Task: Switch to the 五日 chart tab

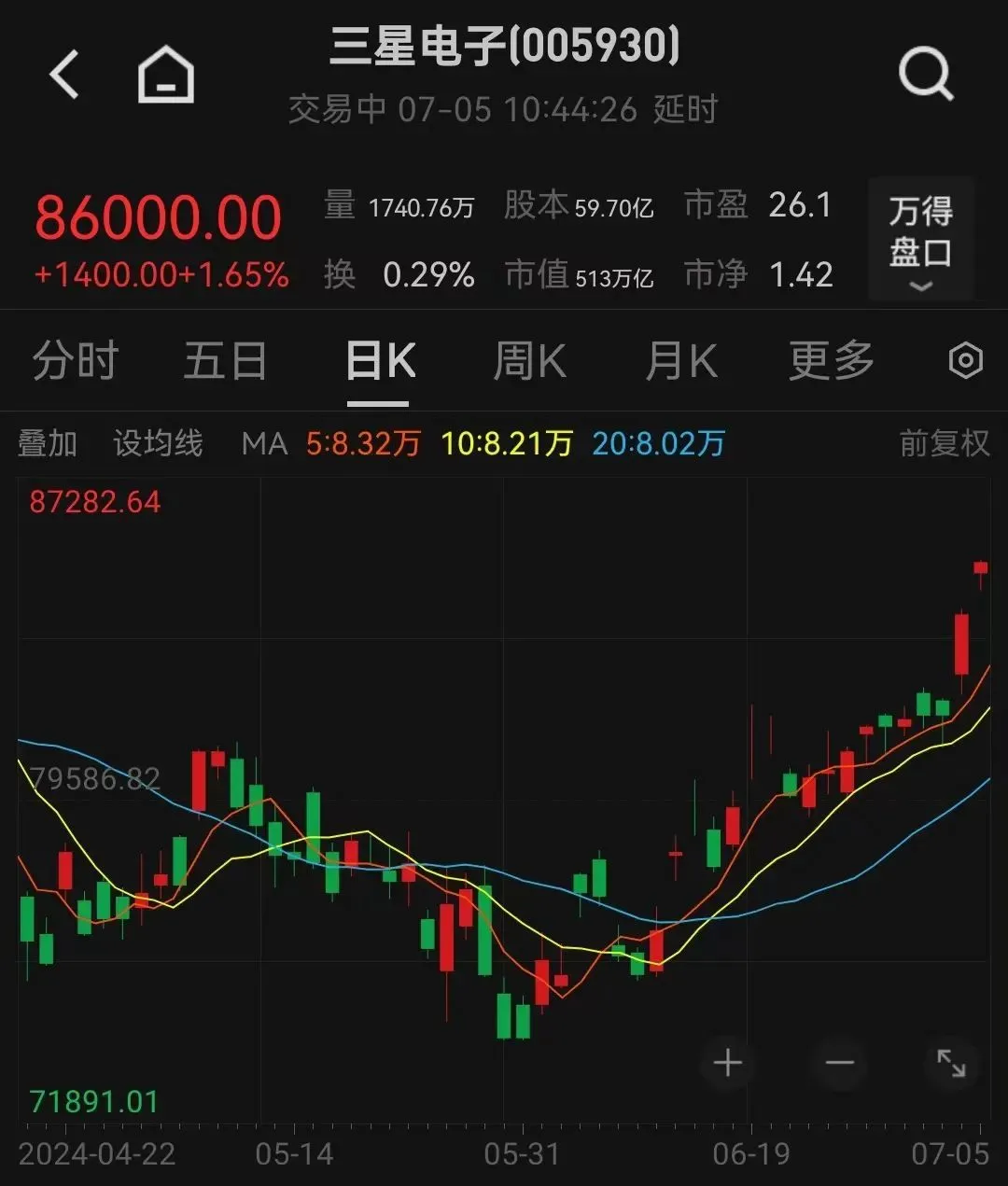Action: click(225, 361)
